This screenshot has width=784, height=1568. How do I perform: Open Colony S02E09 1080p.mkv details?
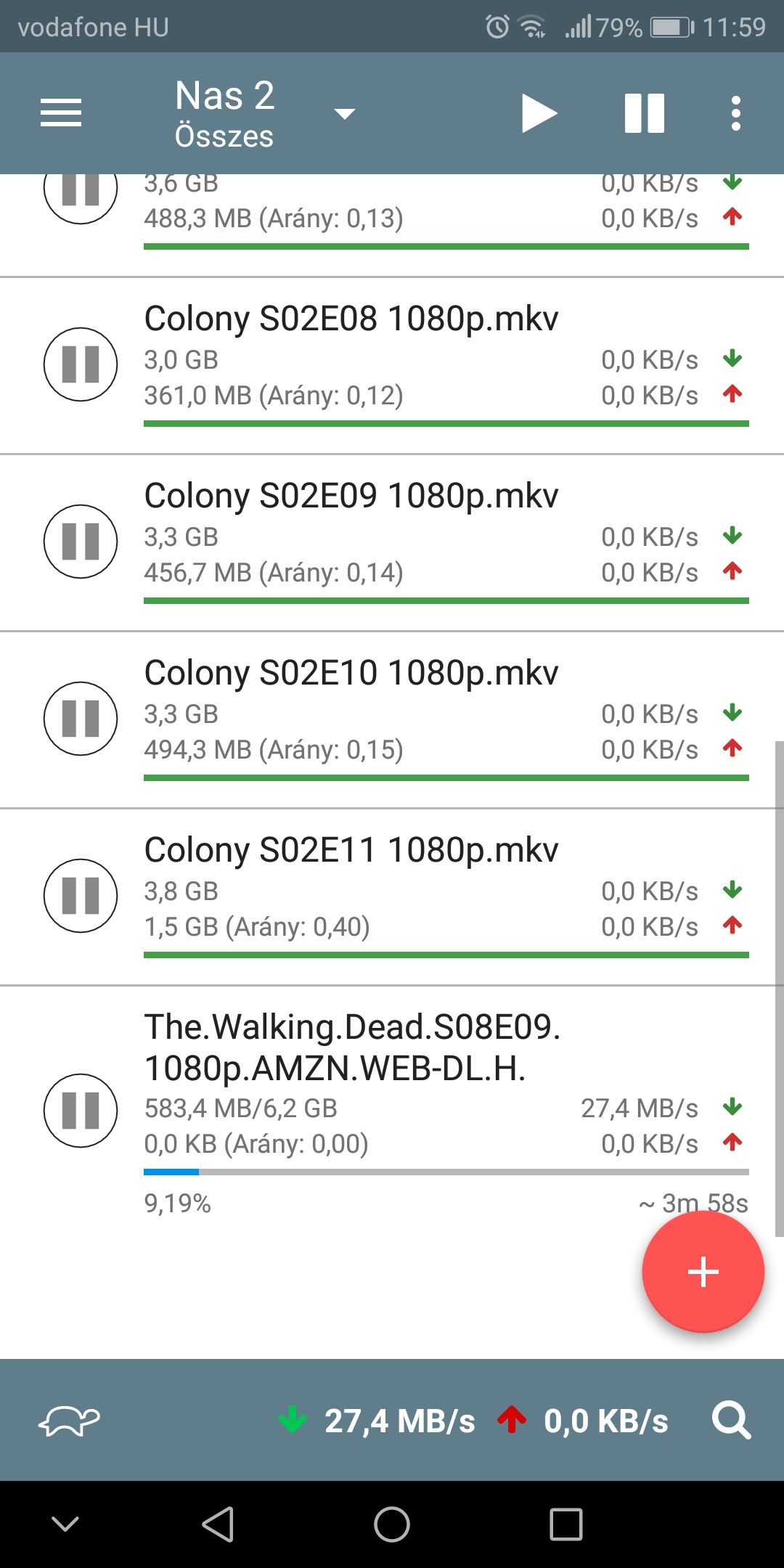point(351,497)
